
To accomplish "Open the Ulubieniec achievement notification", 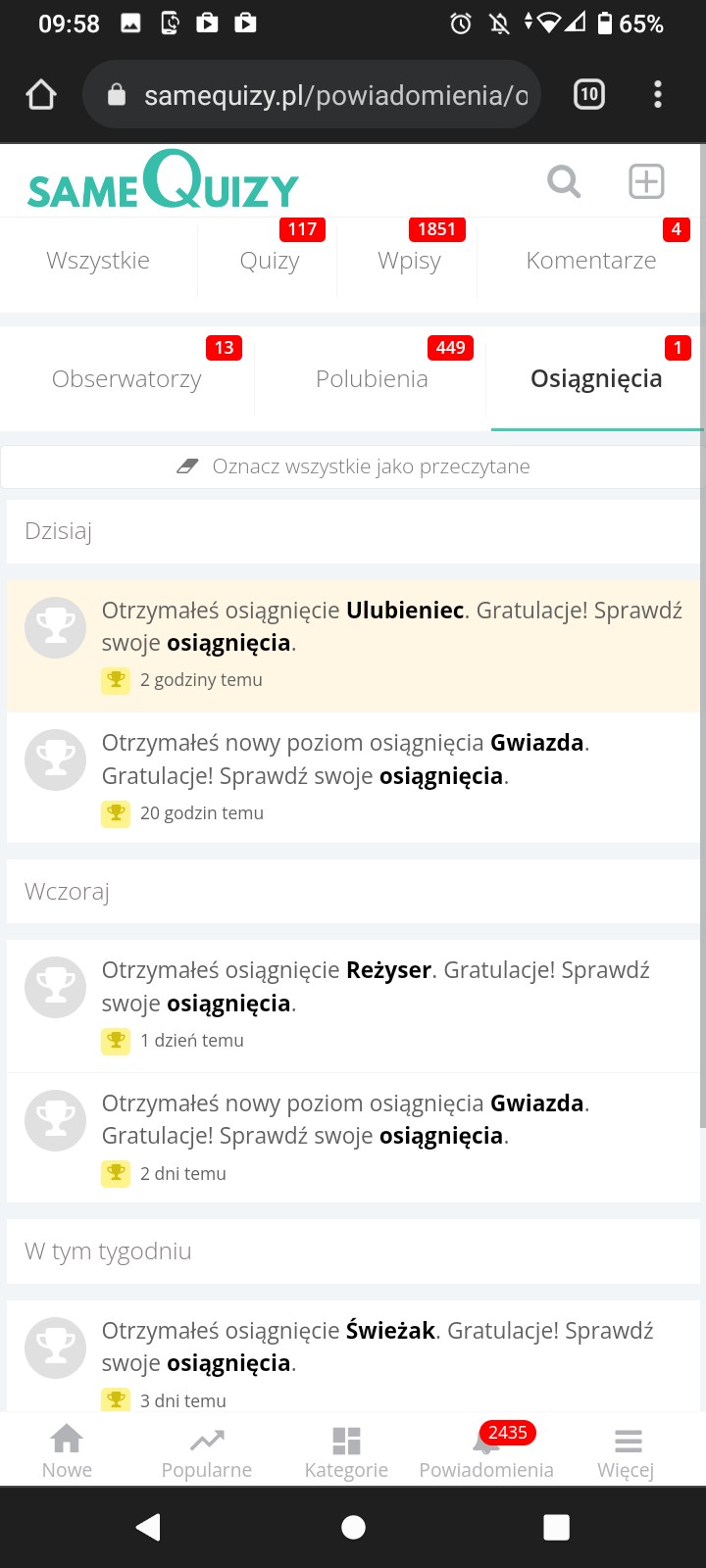I will [x=392, y=627].
